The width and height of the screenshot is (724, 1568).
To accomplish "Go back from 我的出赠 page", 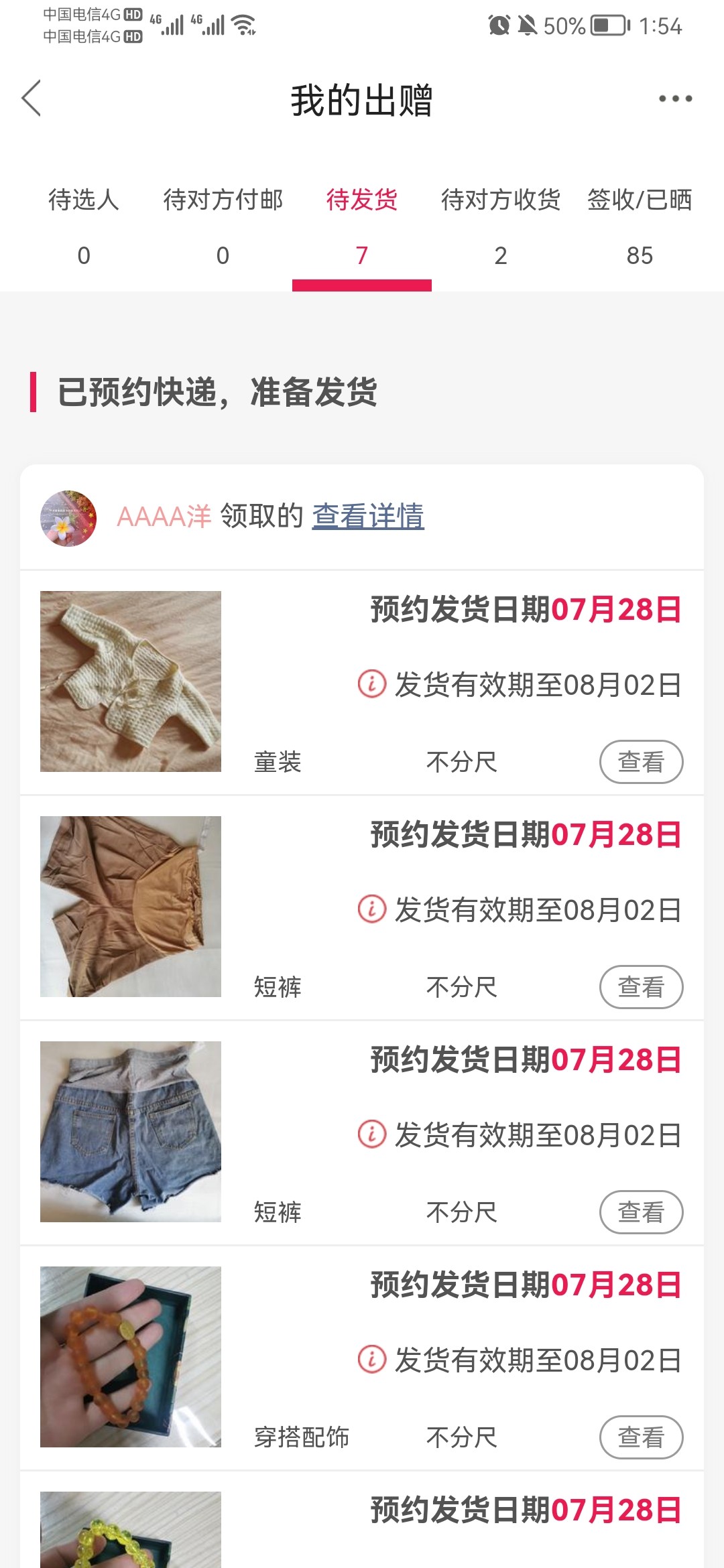I will pos(32,99).
